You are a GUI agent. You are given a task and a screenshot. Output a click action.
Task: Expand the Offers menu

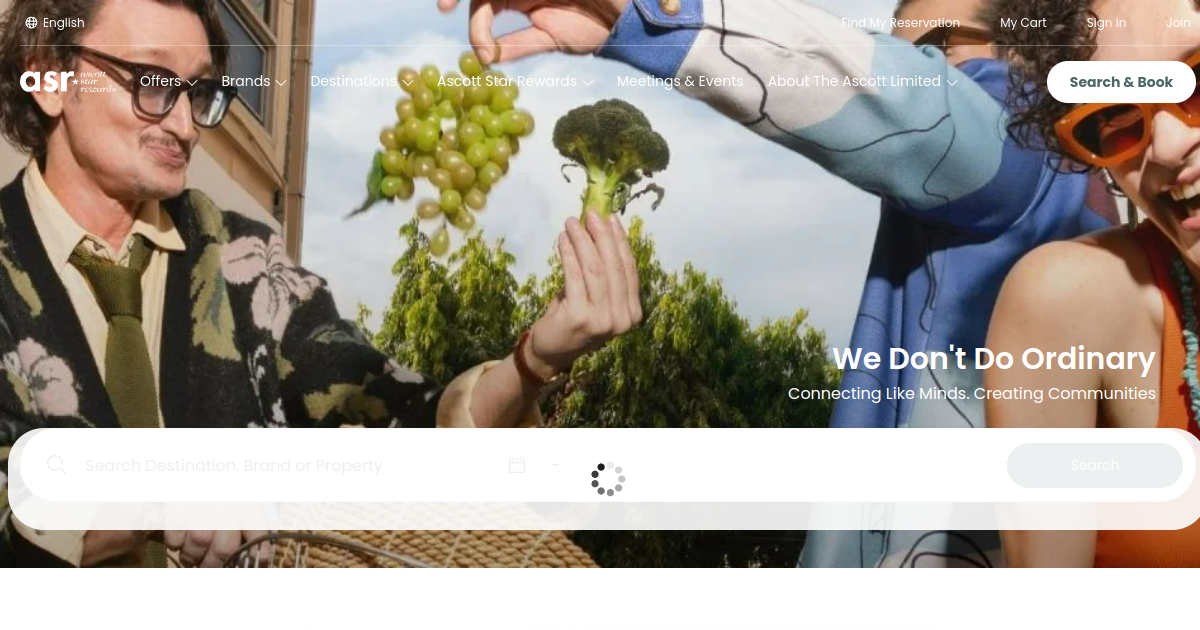click(168, 81)
